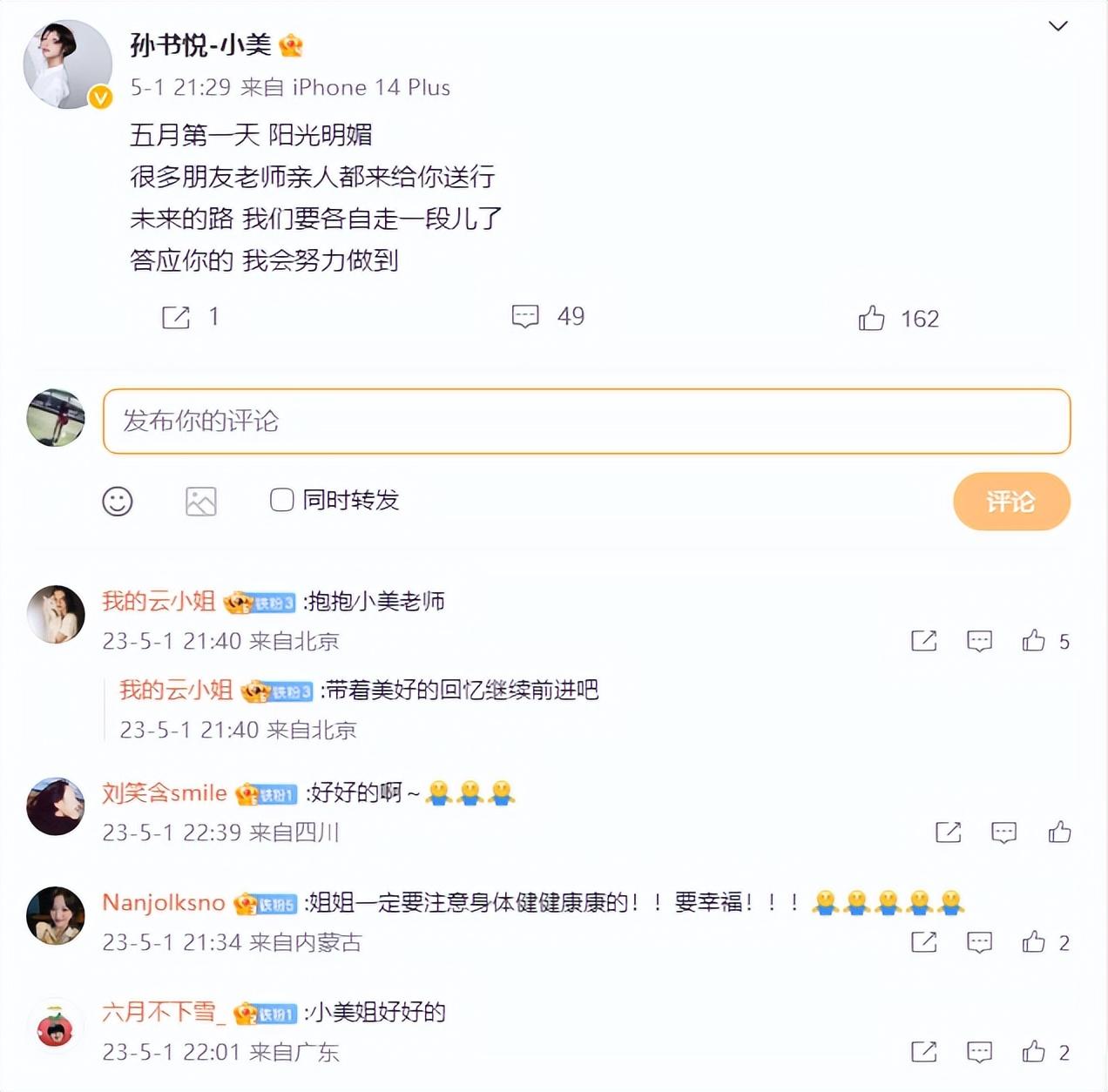Like the 抱抱小美老师 comment

(x=1034, y=642)
